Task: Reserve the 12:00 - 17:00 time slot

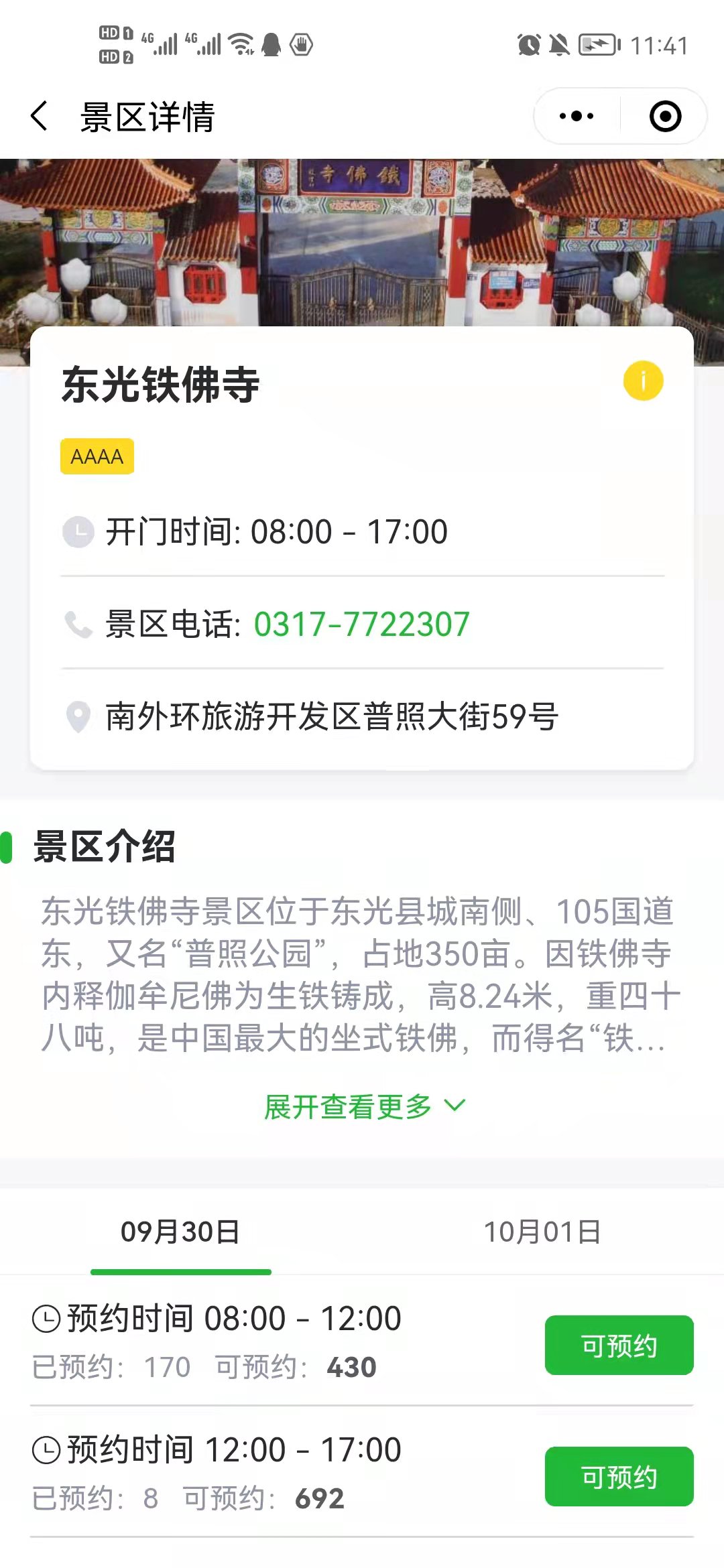Action: click(x=619, y=1476)
